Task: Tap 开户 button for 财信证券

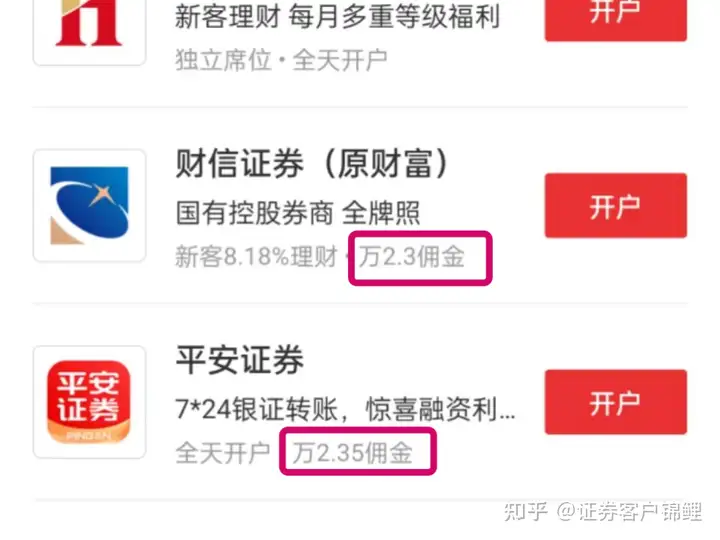Action: (x=615, y=207)
